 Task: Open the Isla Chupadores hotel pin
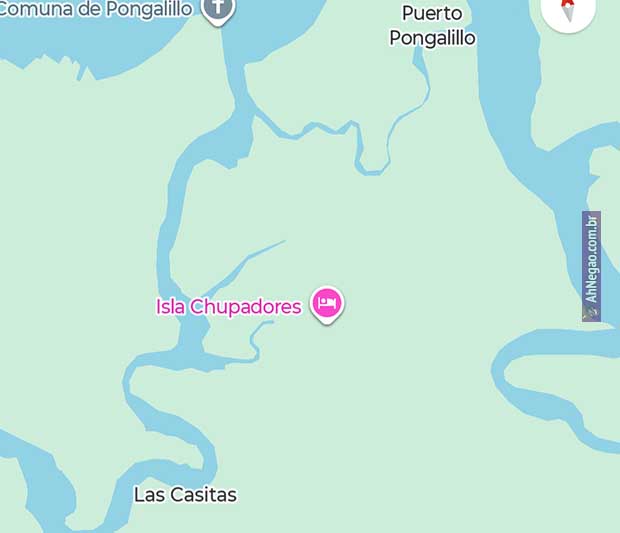tap(327, 302)
